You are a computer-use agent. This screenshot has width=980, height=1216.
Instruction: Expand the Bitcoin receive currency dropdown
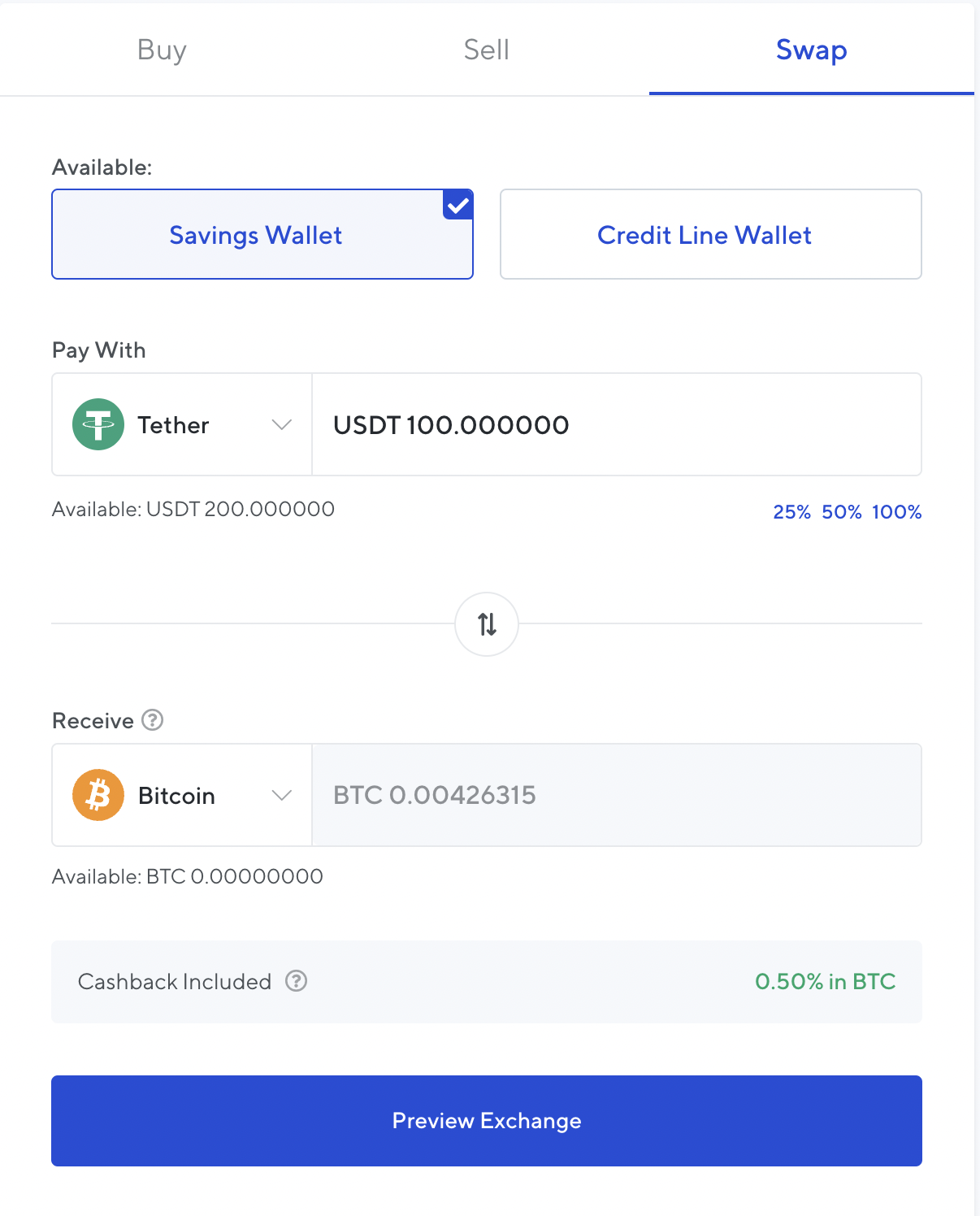(182, 795)
